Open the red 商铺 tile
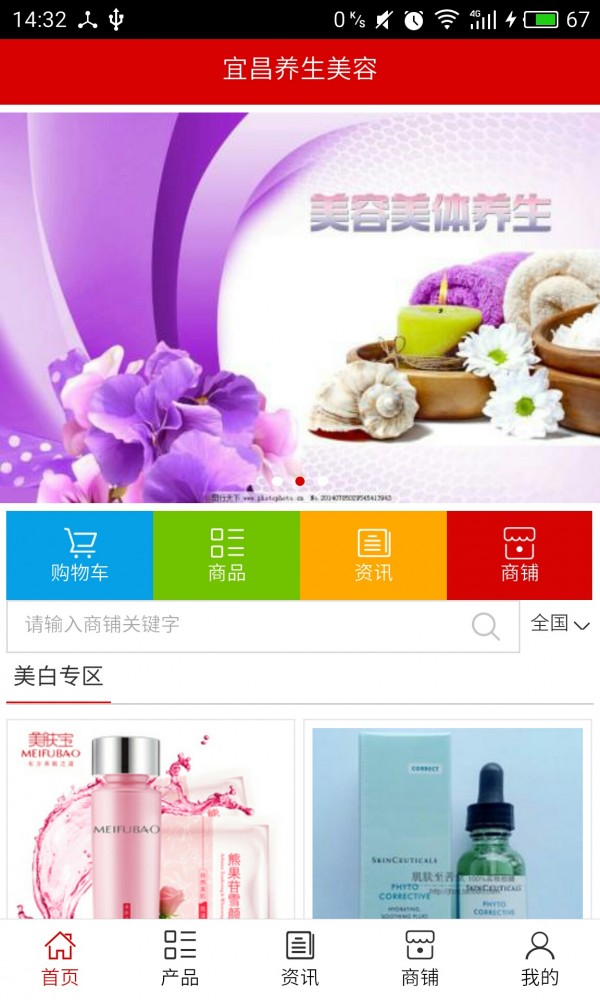 click(x=519, y=555)
